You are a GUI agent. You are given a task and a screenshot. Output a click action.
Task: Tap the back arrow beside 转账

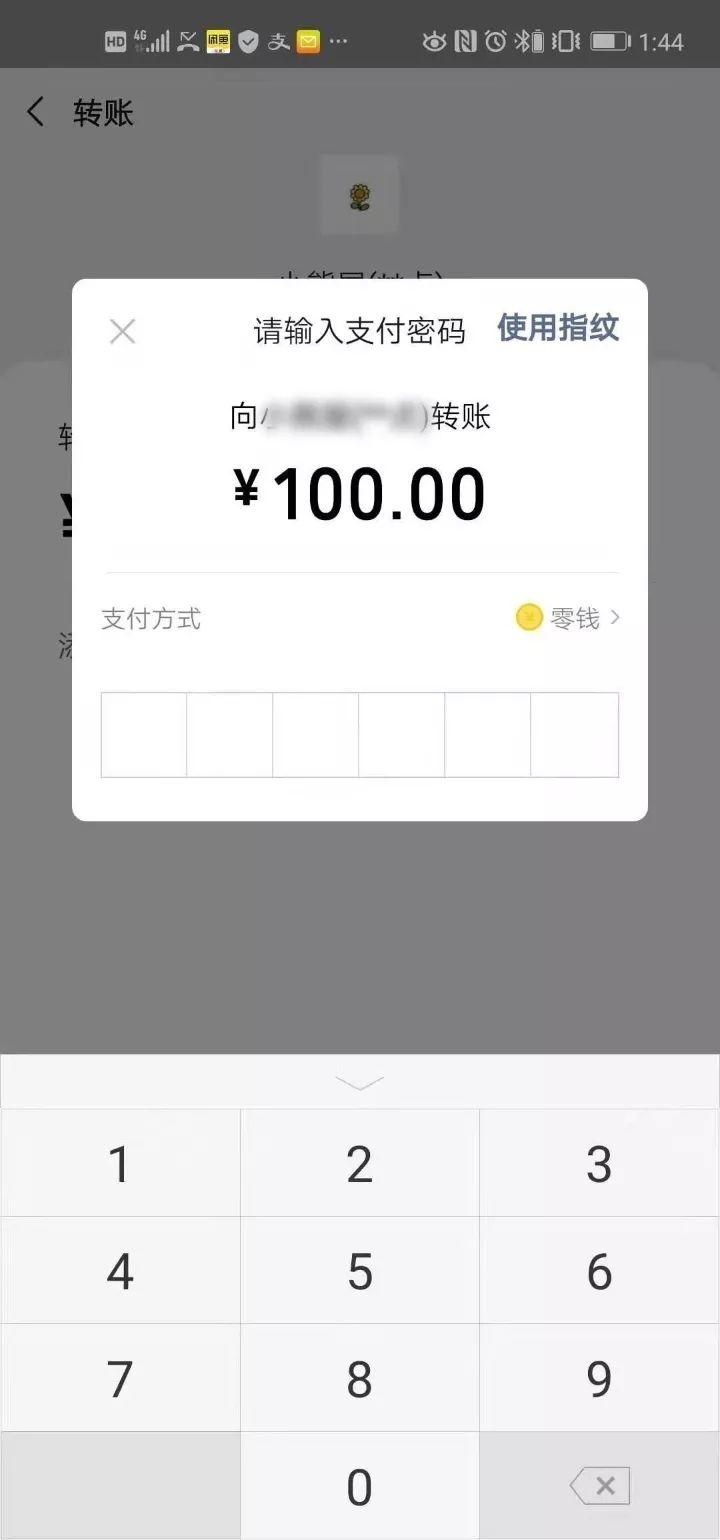[x=35, y=112]
